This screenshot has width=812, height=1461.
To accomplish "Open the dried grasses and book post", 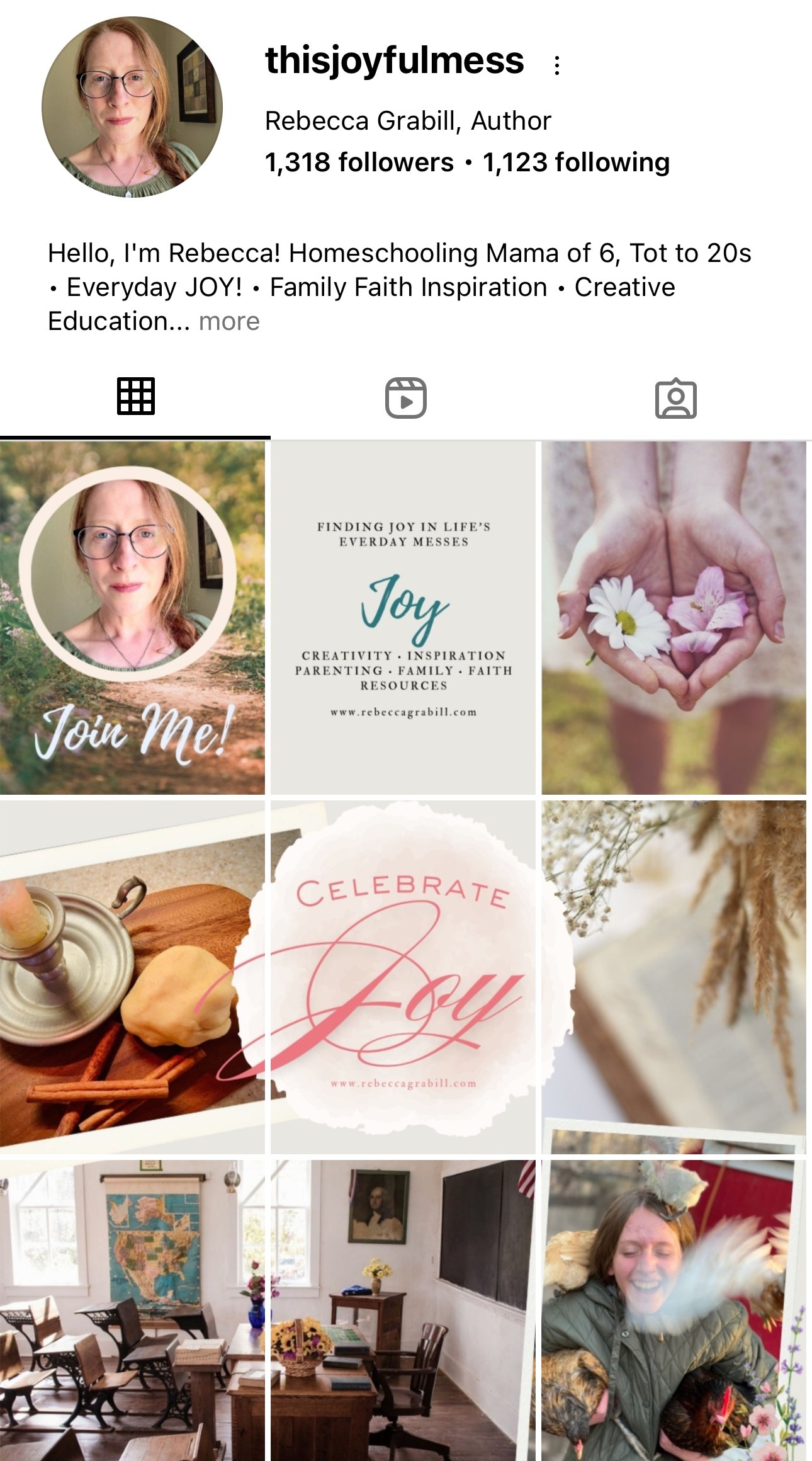I will [x=674, y=977].
